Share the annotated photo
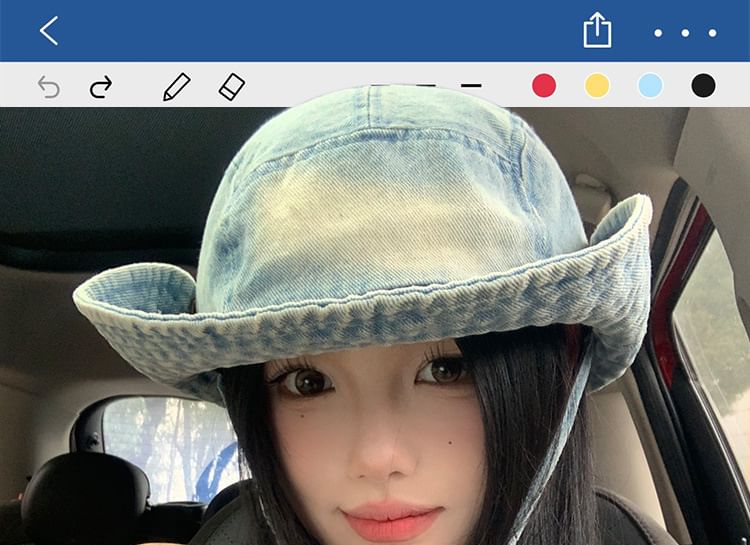Viewport: 750px width, 545px height. pos(597,31)
